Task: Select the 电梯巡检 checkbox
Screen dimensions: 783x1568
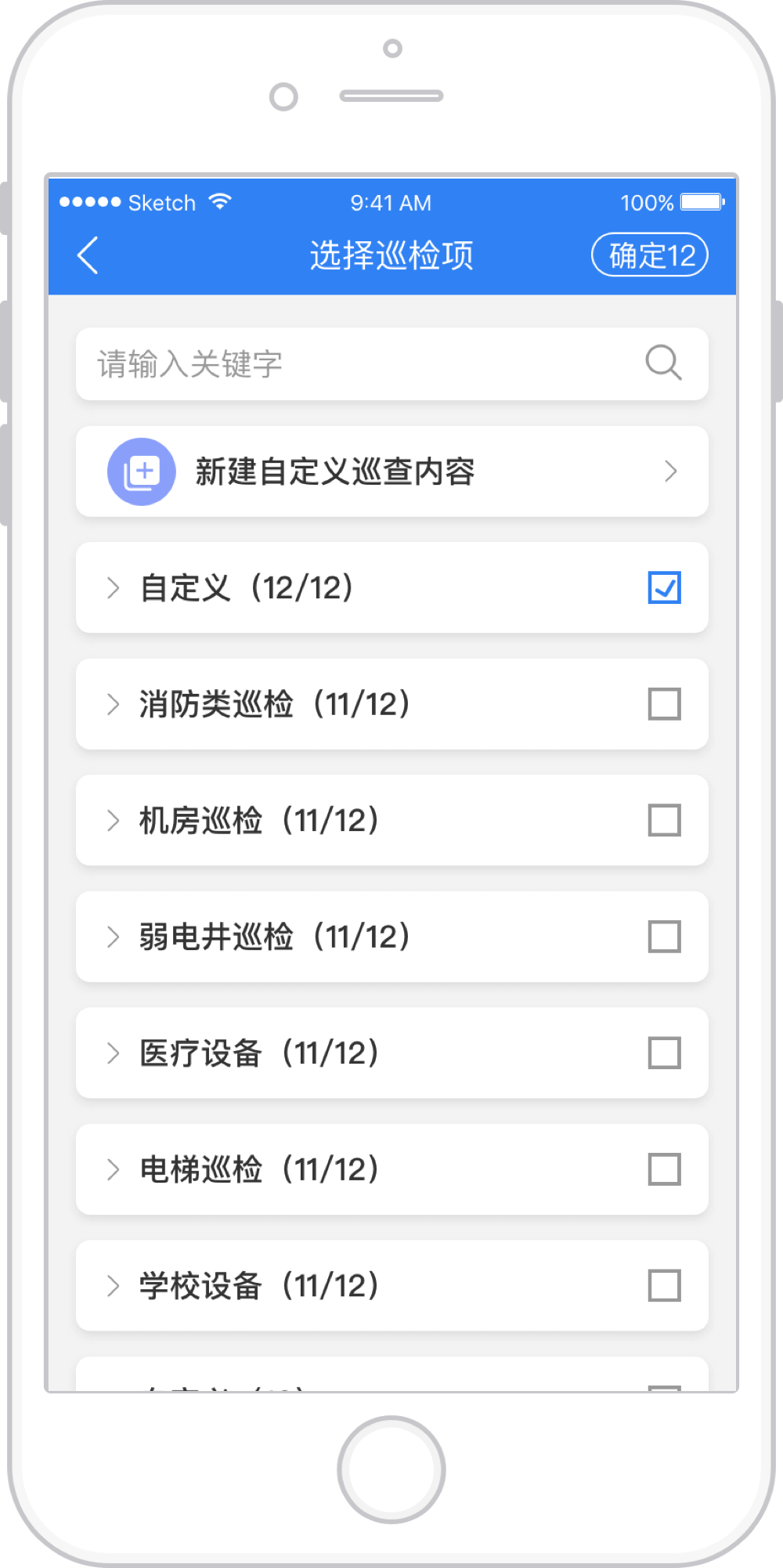Action: (x=665, y=1169)
